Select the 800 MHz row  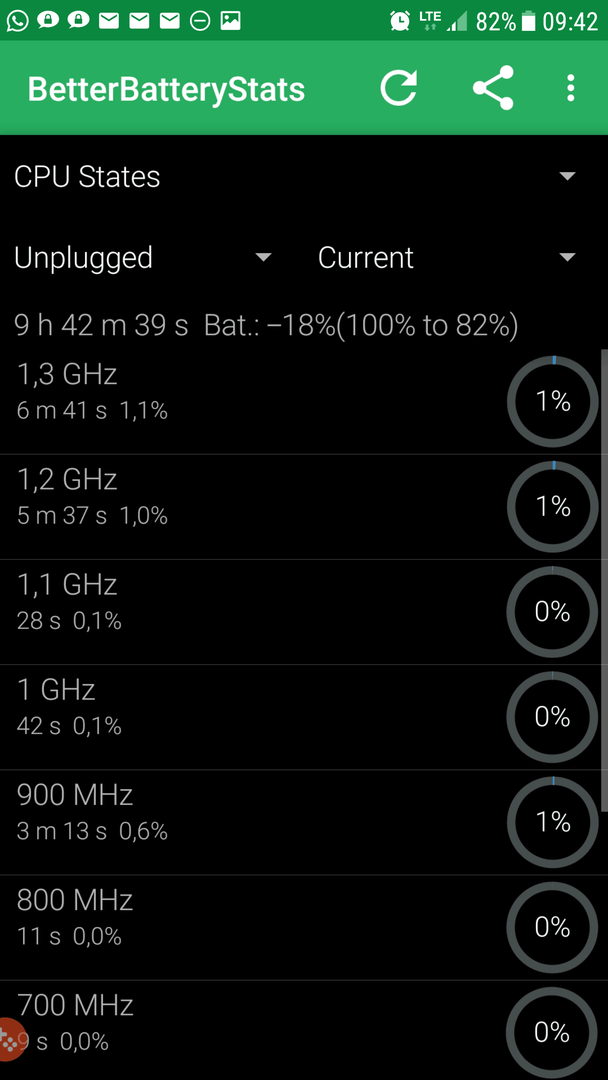point(301,928)
